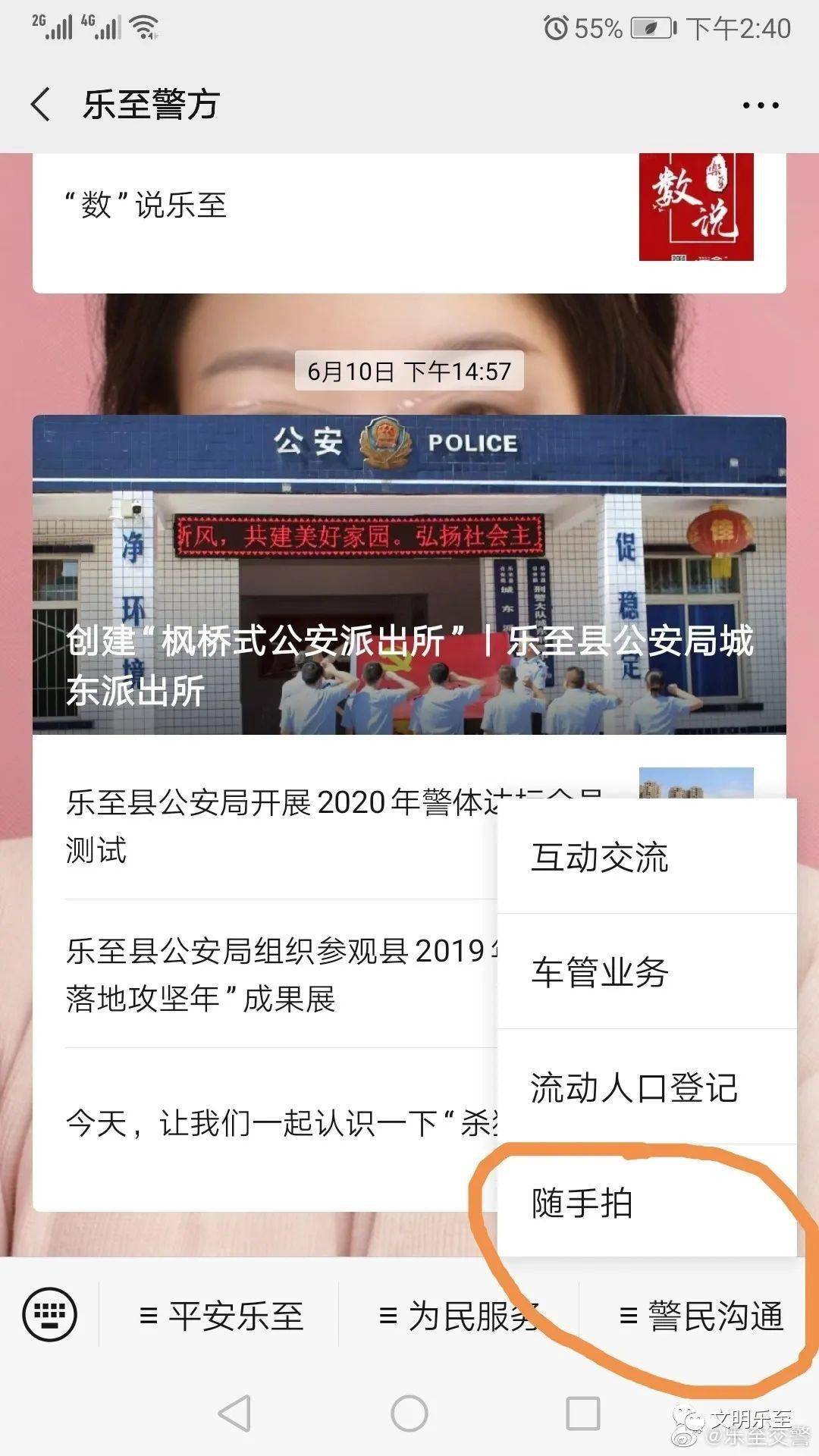Open the 2020年警体达标 test article

[x=273, y=827]
